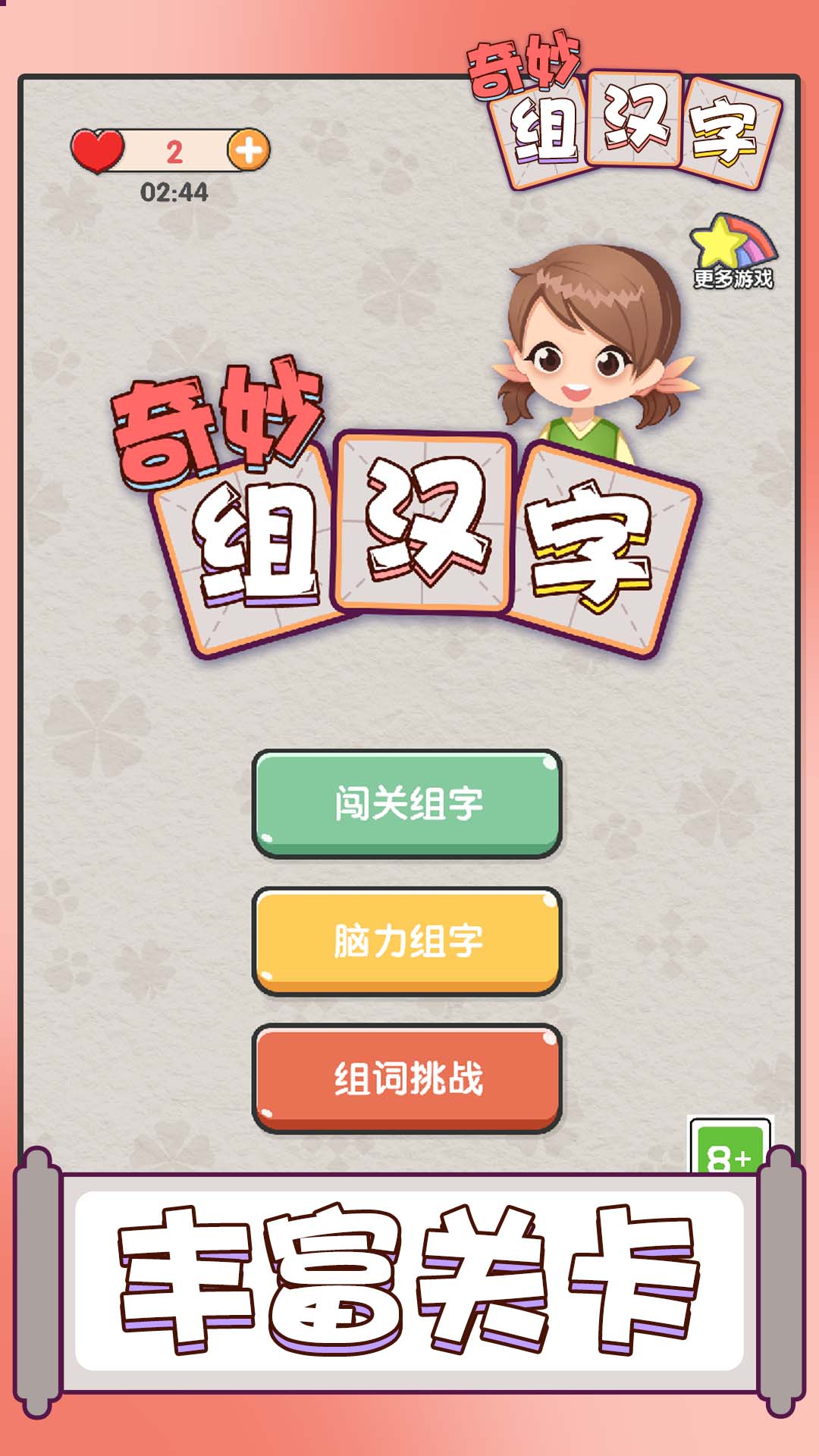Tap the 02:44 countdown timer

[x=173, y=190]
